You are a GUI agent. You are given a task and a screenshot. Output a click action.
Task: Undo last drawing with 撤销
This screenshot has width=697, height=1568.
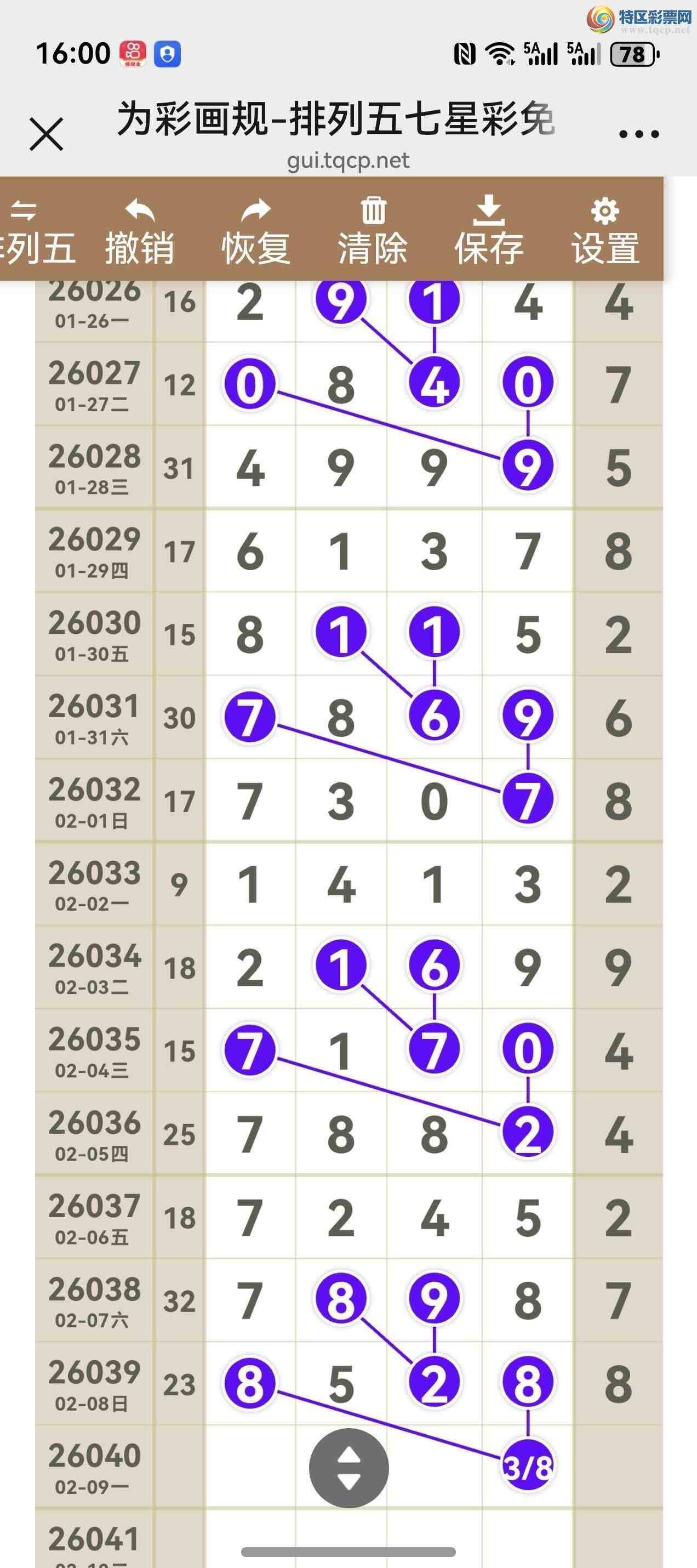tap(140, 232)
